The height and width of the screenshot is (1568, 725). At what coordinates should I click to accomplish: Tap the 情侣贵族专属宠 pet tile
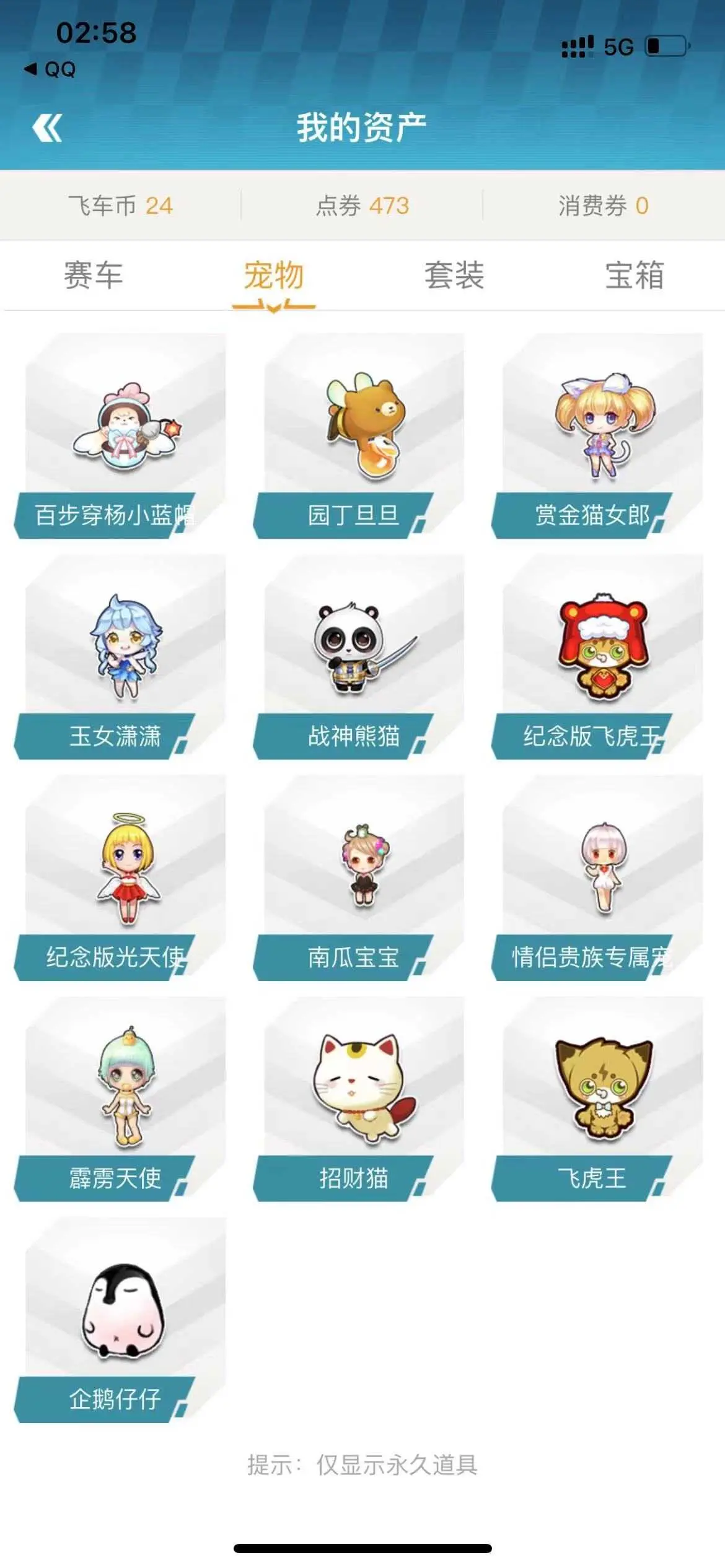point(597,878)
